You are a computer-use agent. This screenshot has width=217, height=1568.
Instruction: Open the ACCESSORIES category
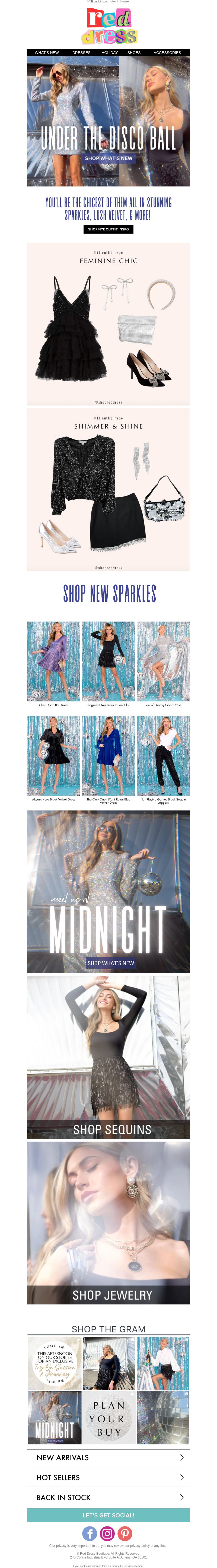167,53
